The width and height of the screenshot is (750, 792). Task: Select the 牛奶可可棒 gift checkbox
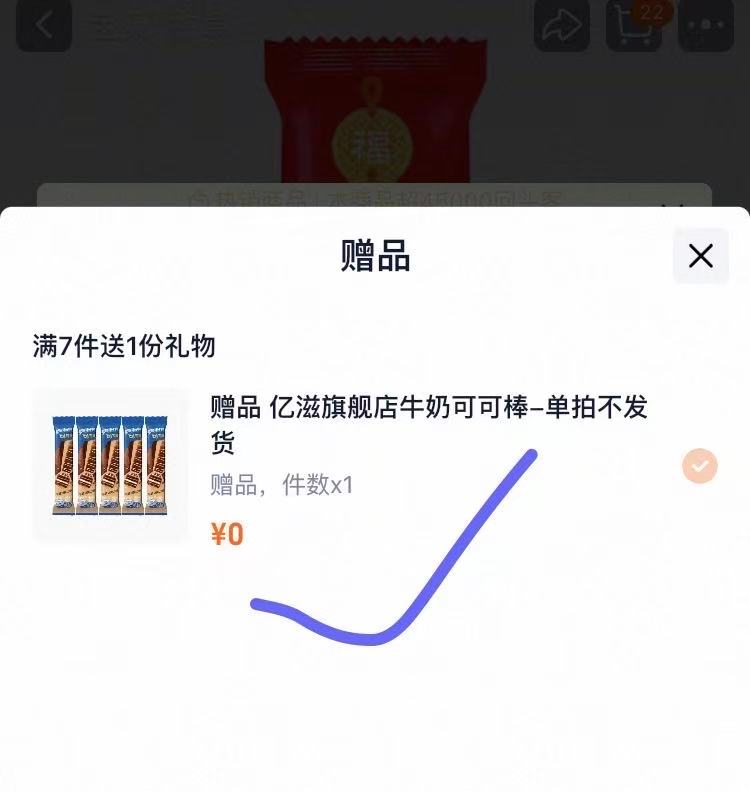(x=700, y=465)
